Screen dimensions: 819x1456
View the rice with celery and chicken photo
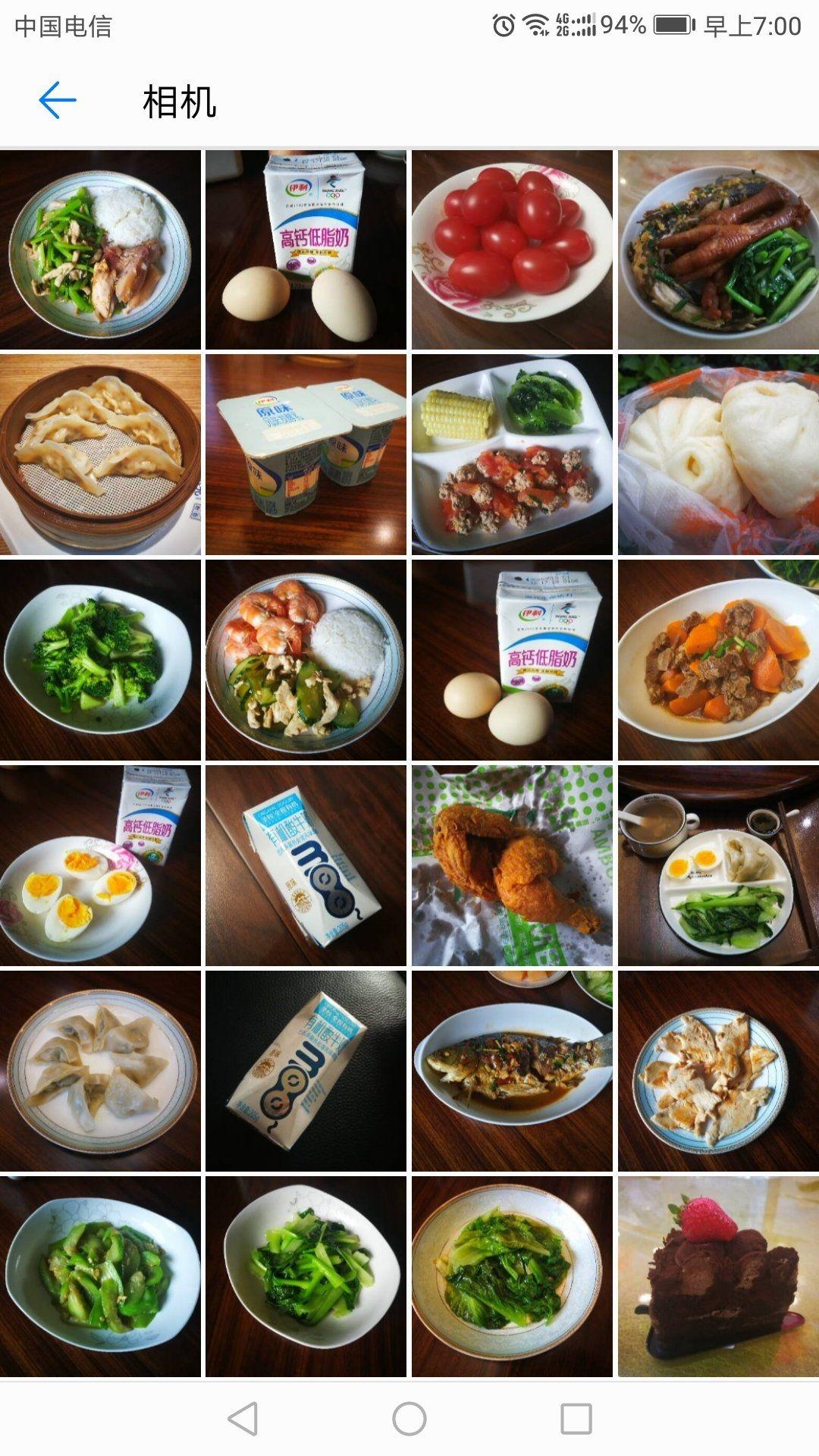[x=100, y=249]
